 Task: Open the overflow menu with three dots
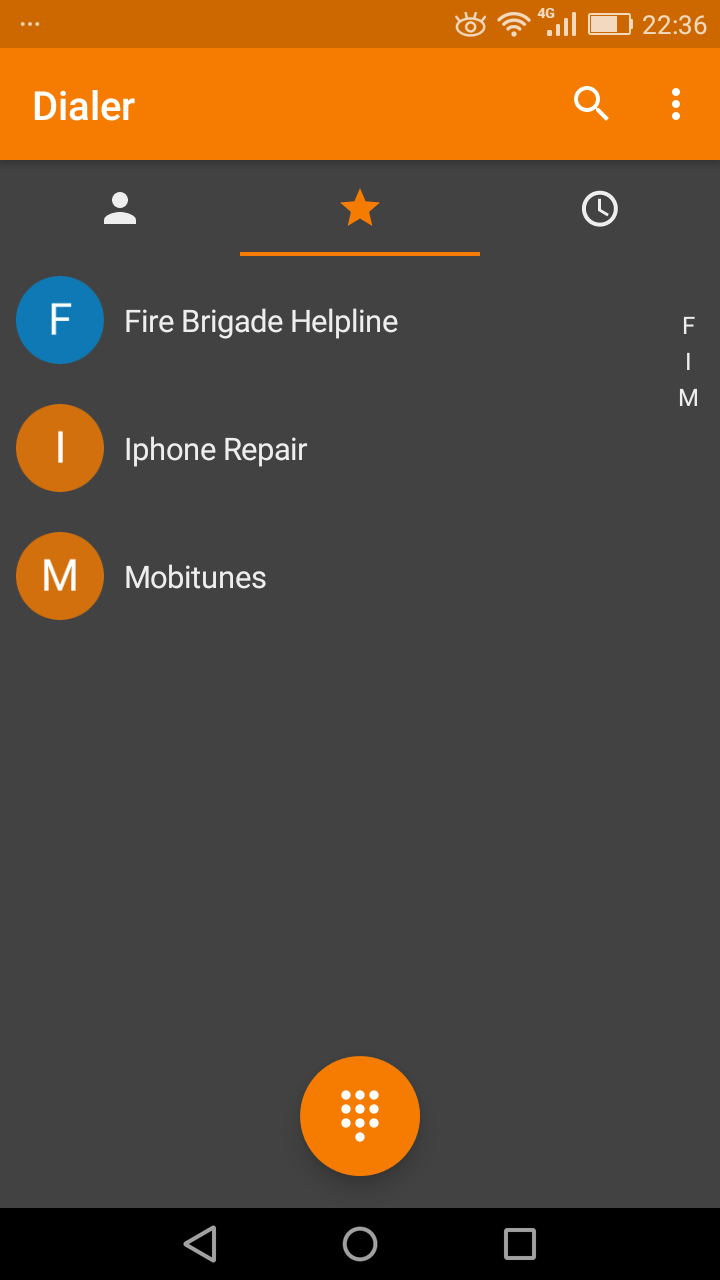click(x=675, y=103)
